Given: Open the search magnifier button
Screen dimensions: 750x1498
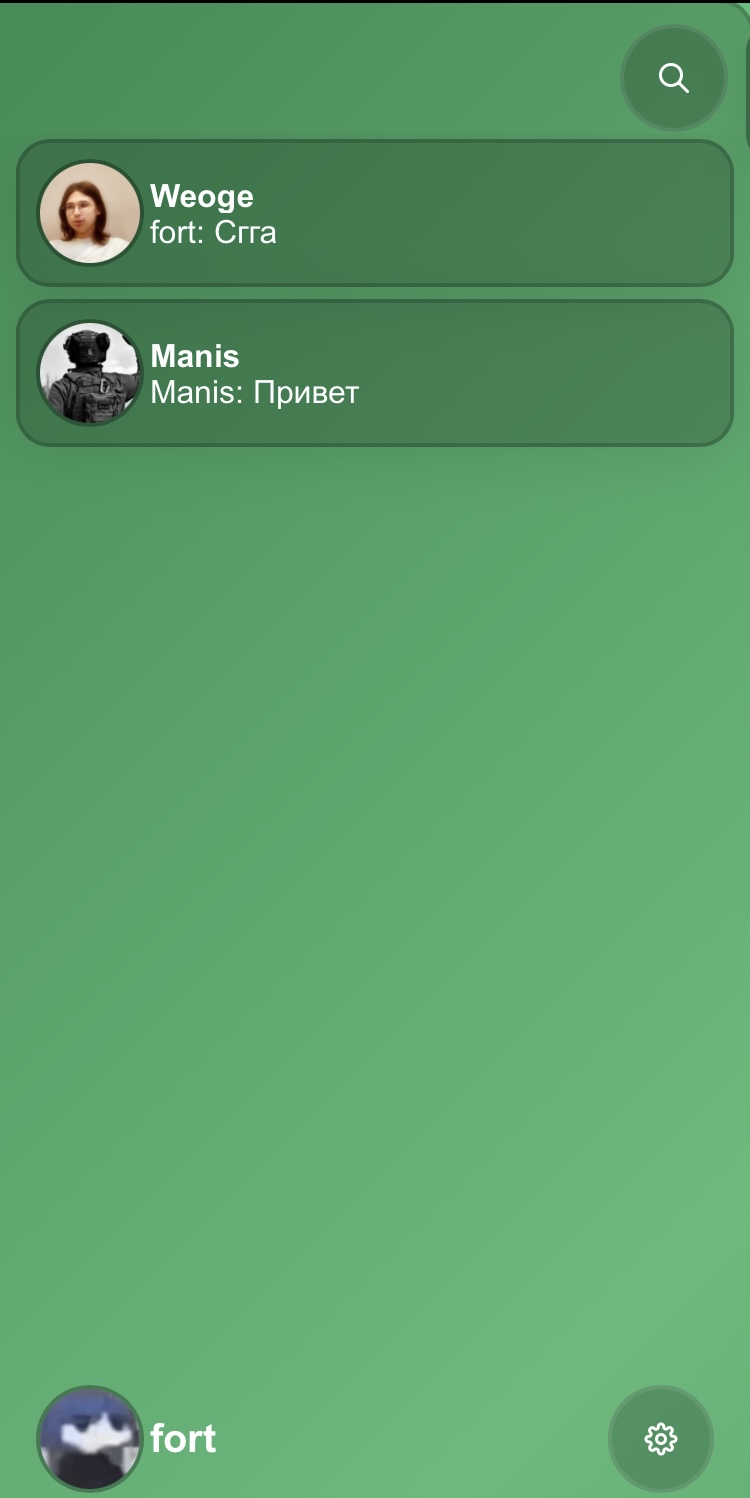Looking at the screenshot, I should tap(673, 78).
